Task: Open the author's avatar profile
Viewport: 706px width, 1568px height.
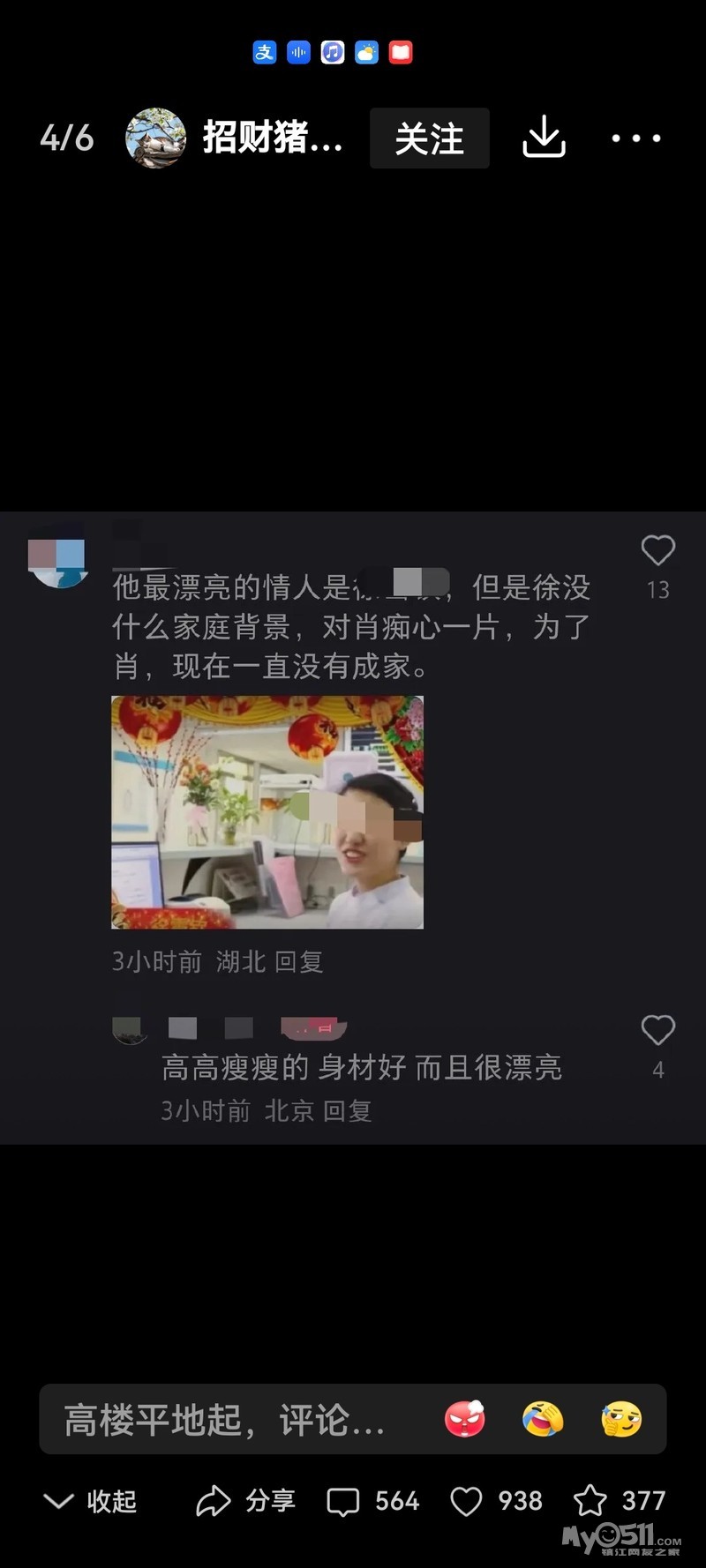Action: pos(155,138)
